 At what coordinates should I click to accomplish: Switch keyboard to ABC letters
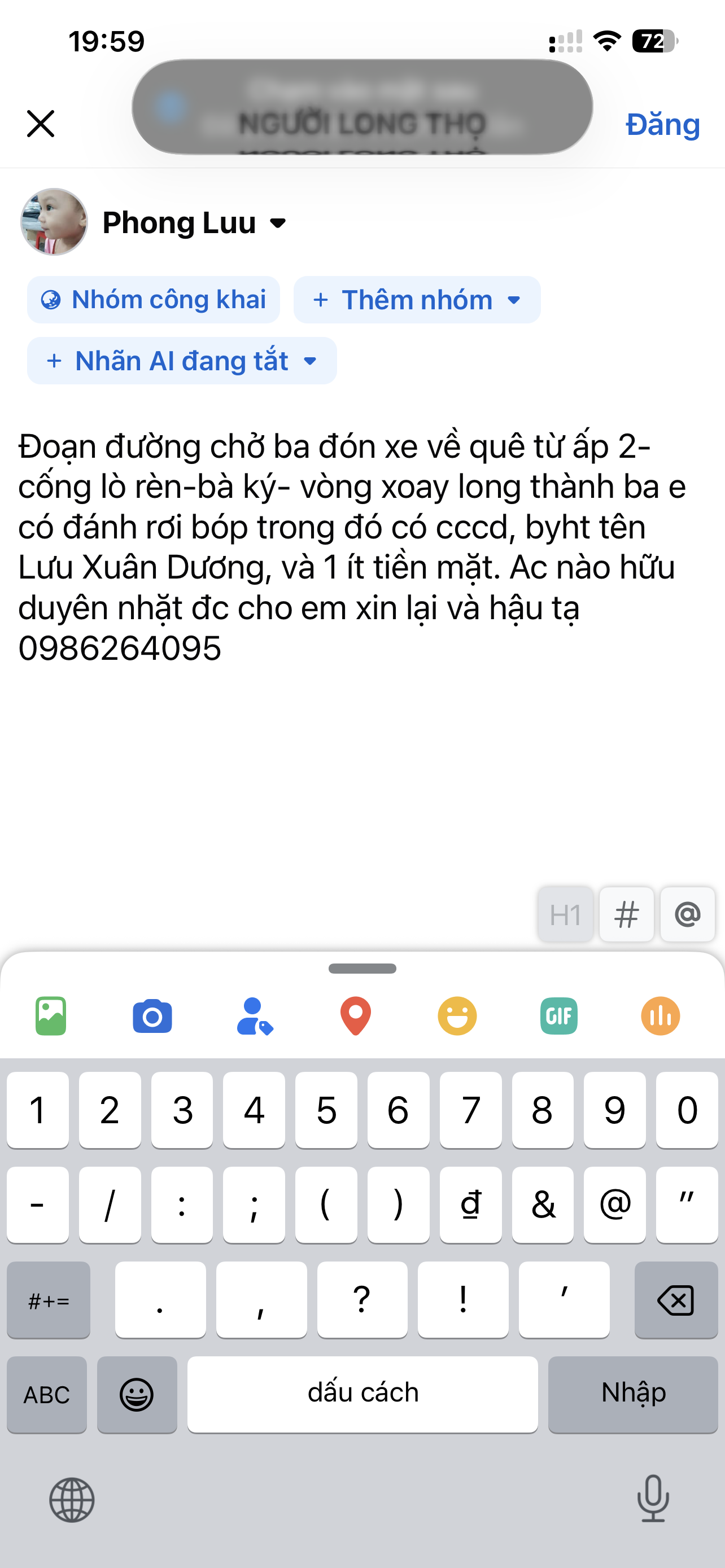(x=47, y=1394)
